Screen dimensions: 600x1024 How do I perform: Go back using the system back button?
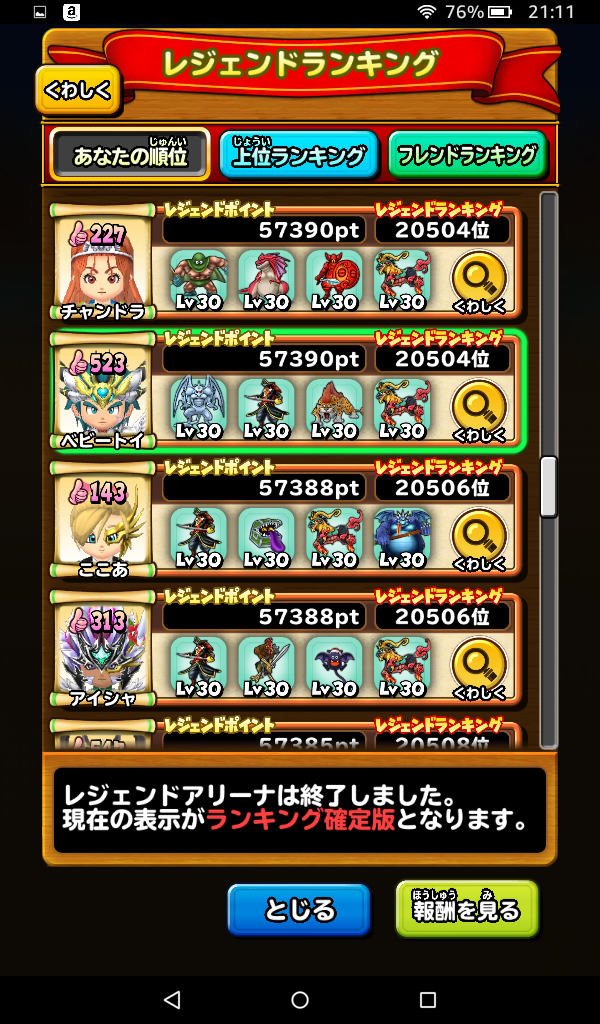coord(172,999)
